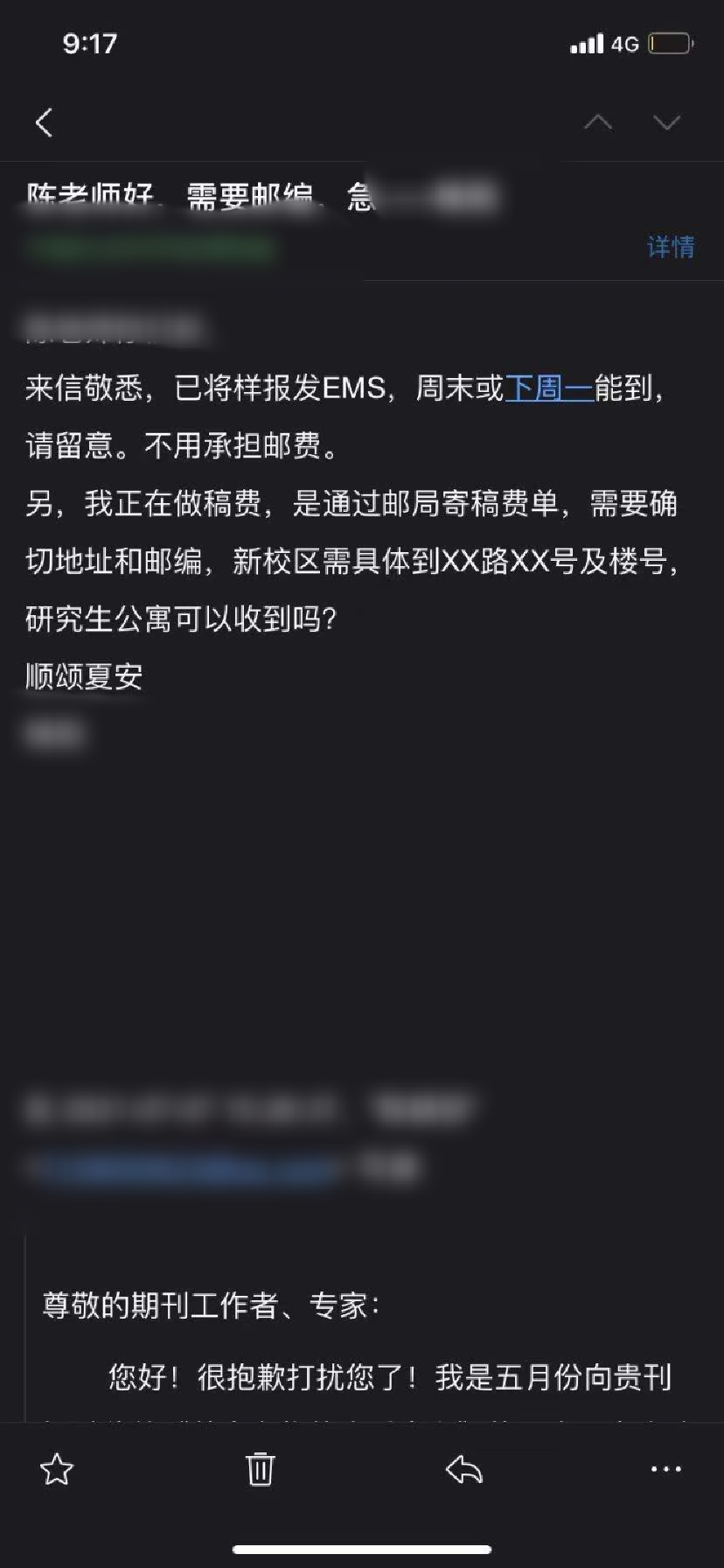Open the 下周一 date link
Image resolution: width=724 pixels, height=1568 pixels.
pos(549,388)
